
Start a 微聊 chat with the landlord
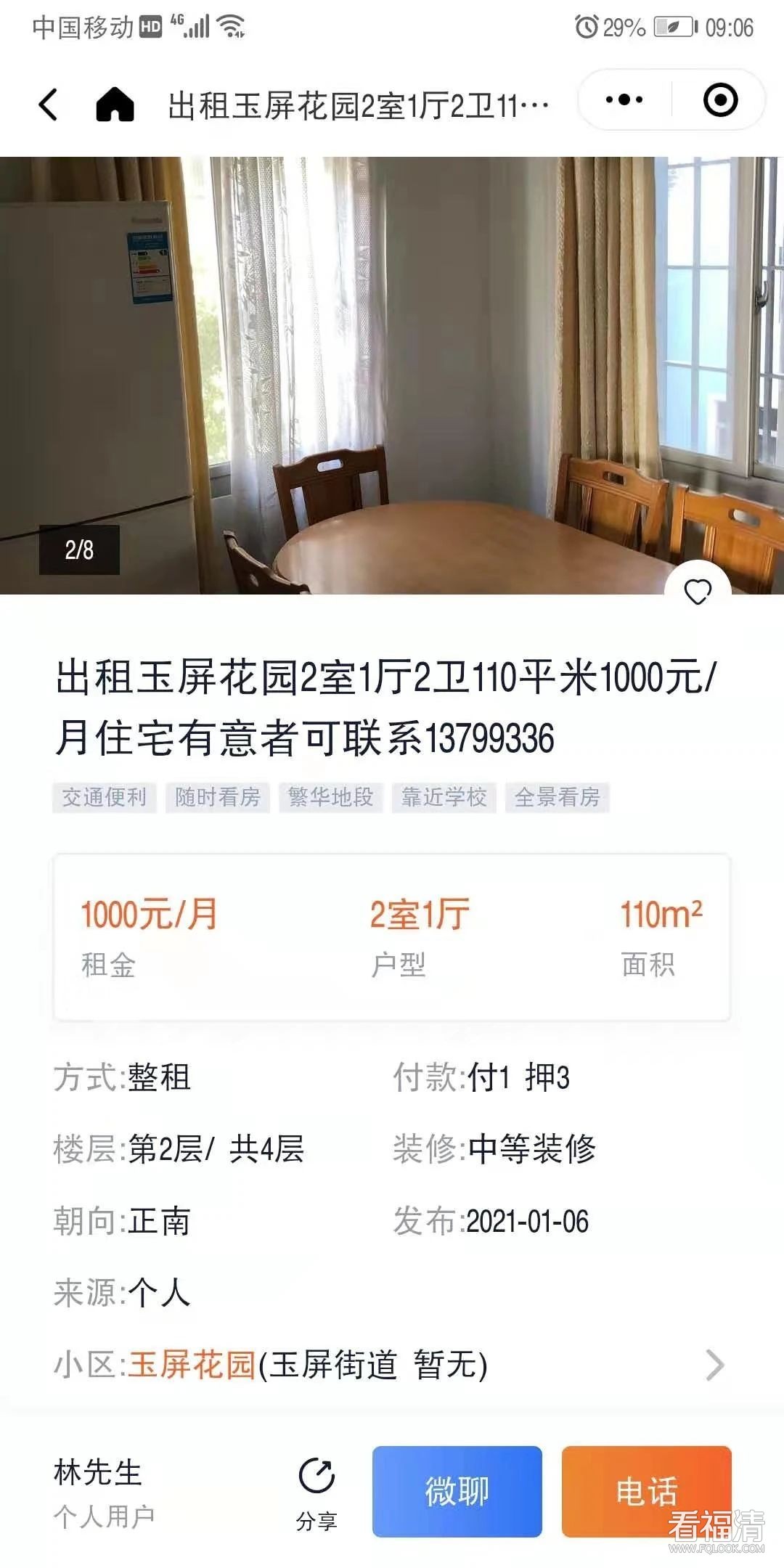click(457, 1490)
